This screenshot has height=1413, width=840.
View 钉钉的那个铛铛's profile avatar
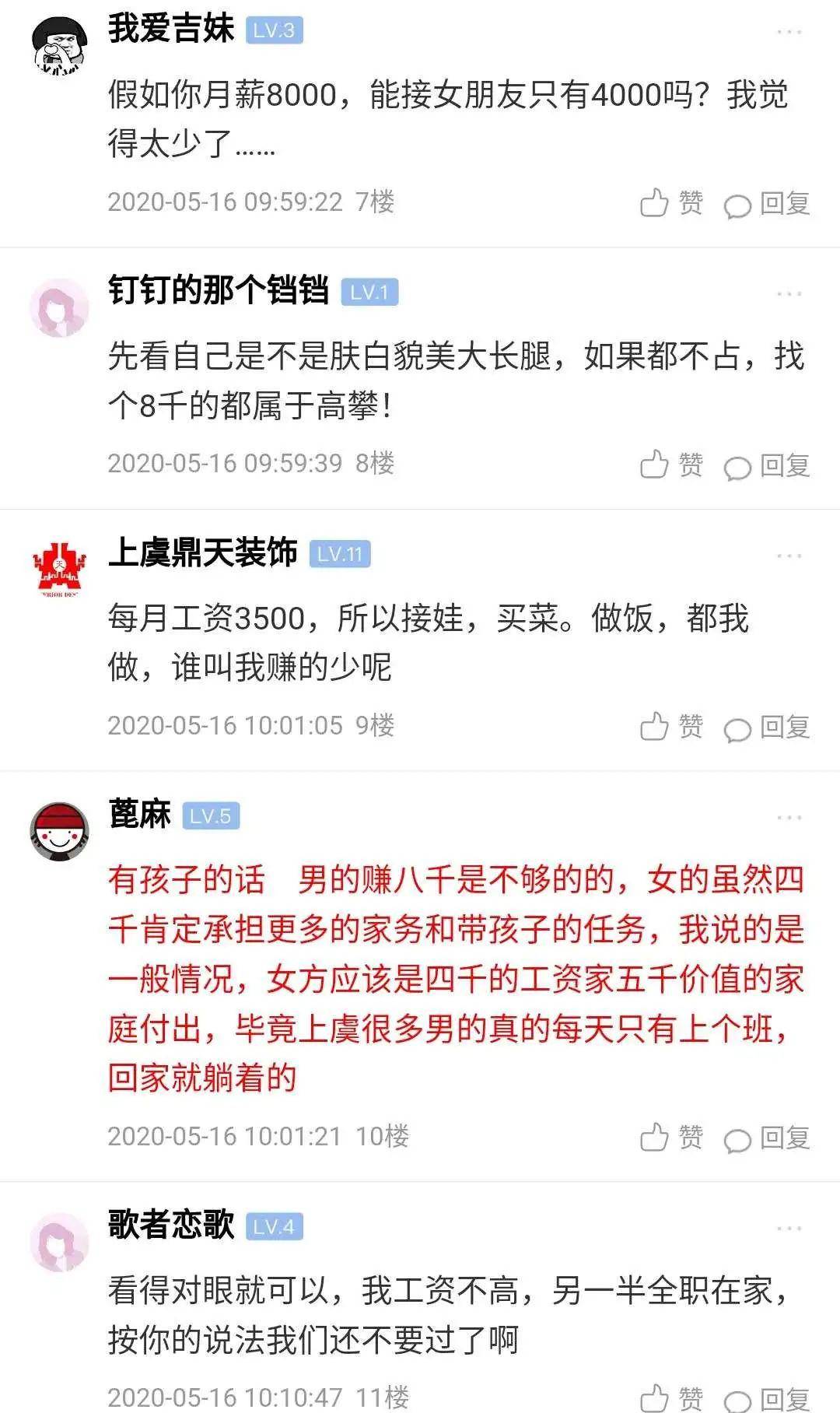[x=59, y=308]
